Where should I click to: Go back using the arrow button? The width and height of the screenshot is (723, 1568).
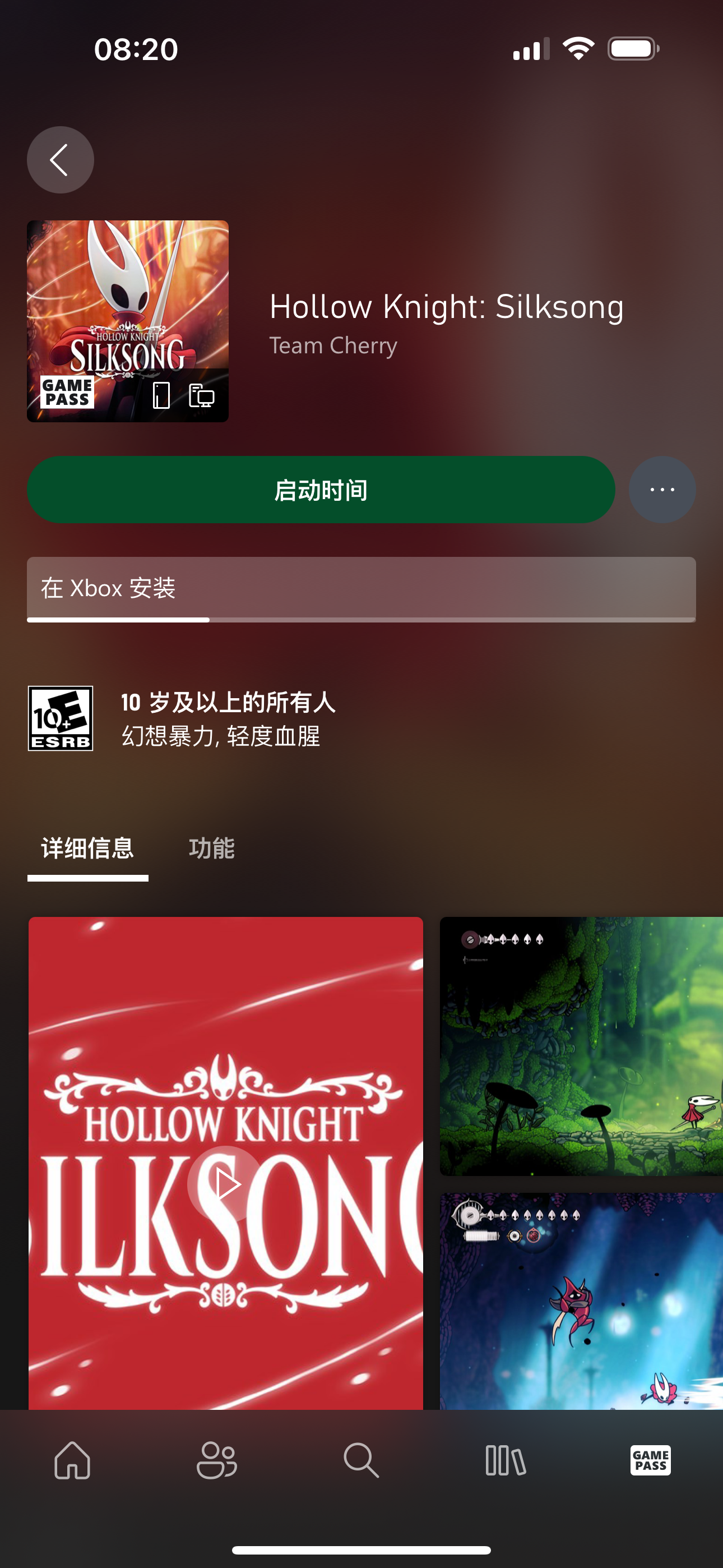[61, 160]
